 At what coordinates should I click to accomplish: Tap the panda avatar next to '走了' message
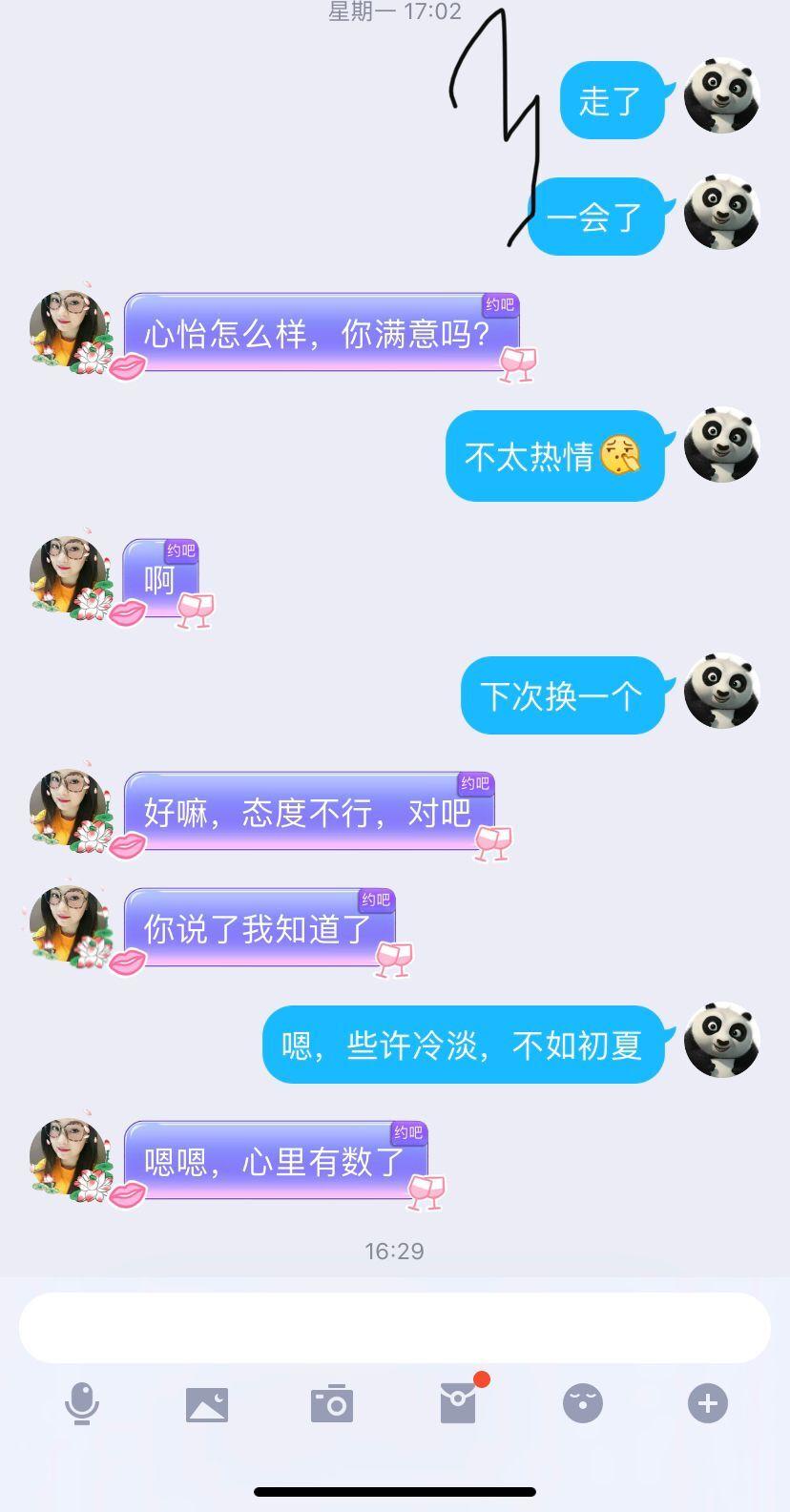(x=722, y=97)
